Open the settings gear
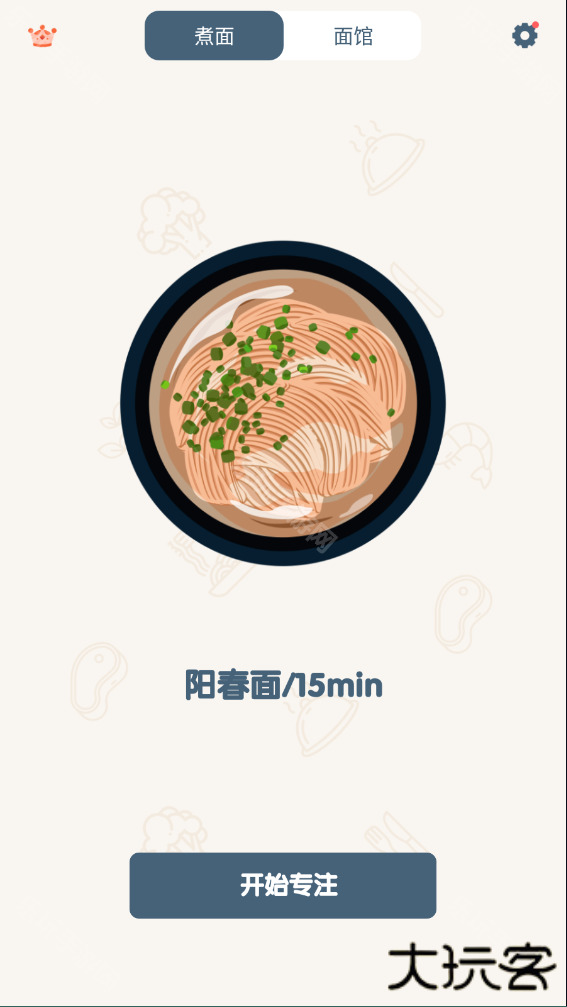The image size is (567, 1007). point(525,35)
